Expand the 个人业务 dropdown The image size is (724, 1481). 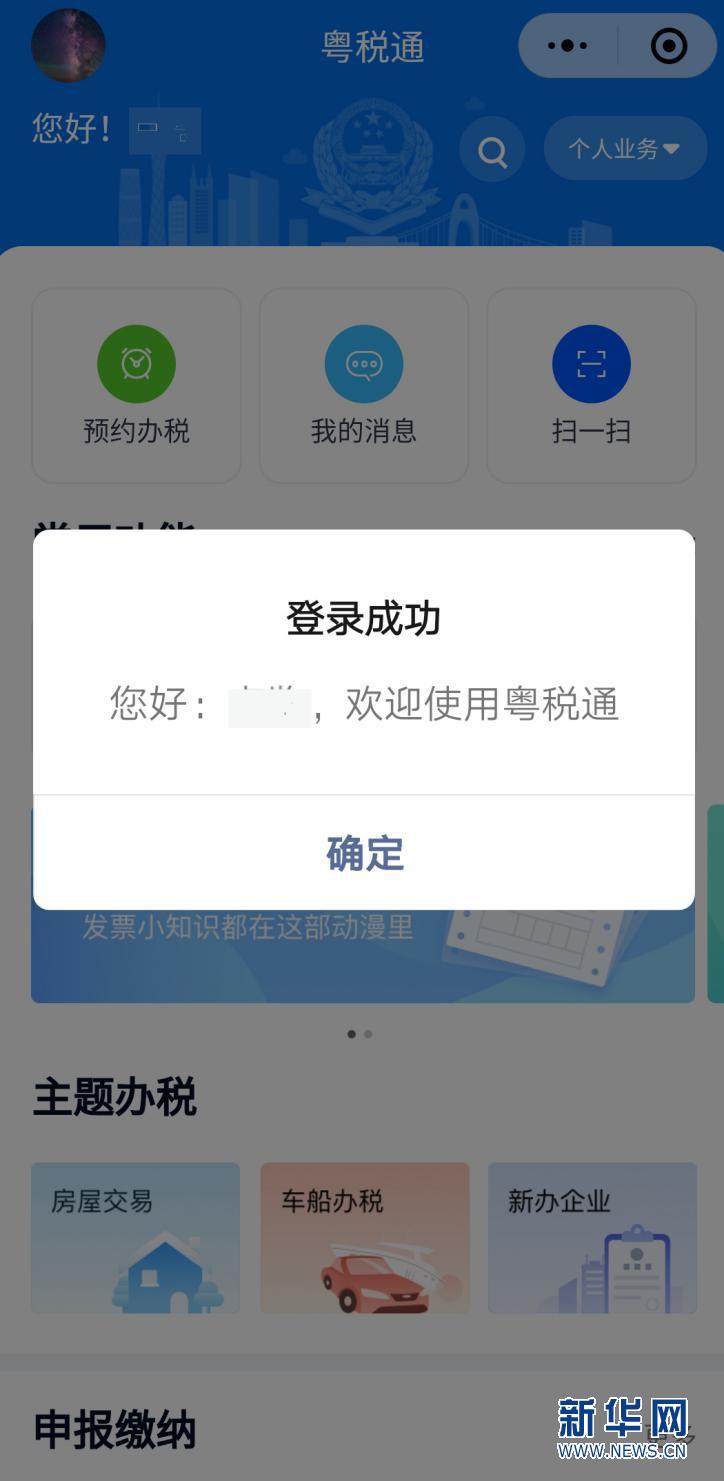pyautogui.click(x=625, y=149)
